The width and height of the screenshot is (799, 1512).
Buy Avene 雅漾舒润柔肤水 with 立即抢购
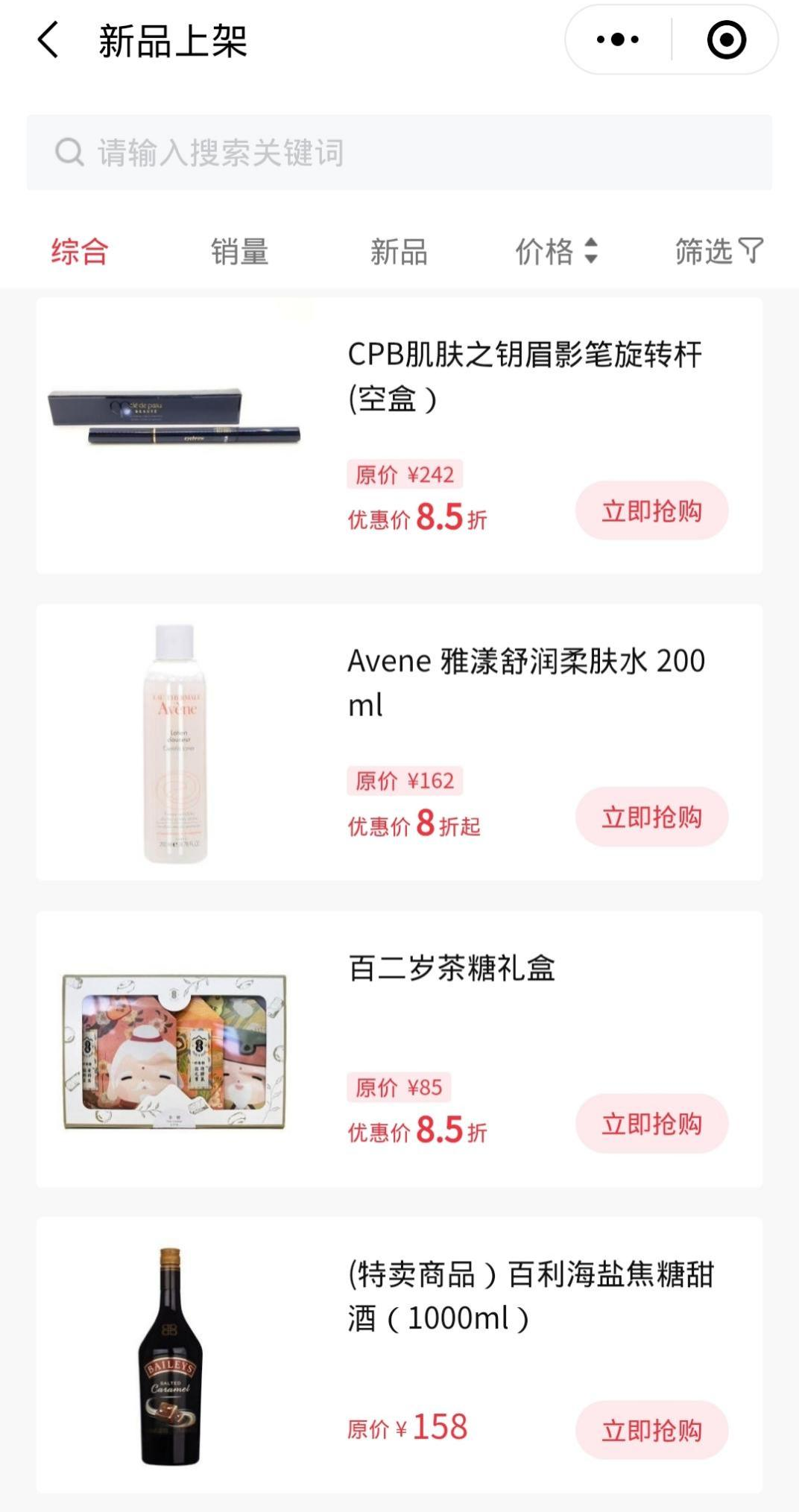(651, 817)
